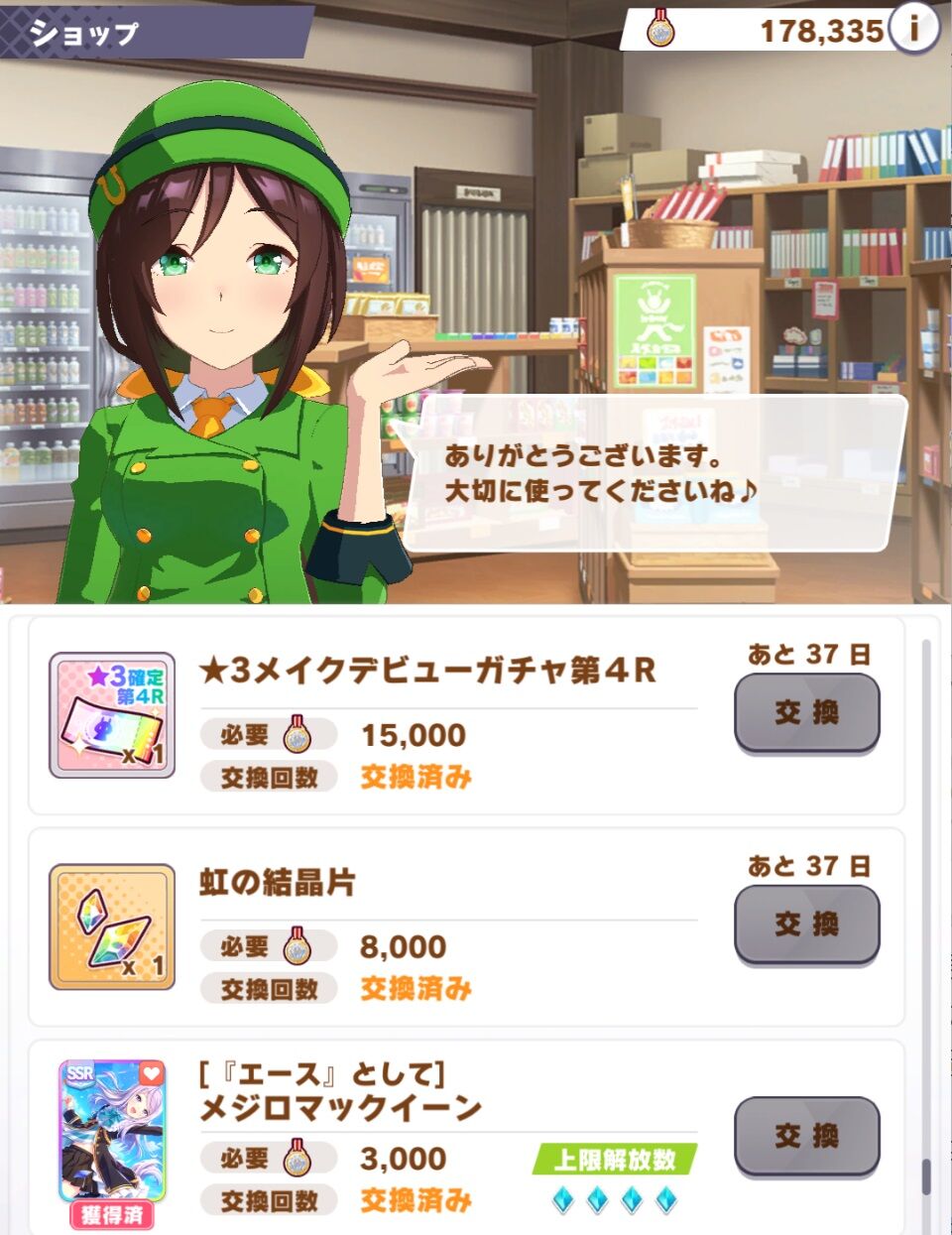Image resolution: width=952 pixels, height=1235 pixels.
Task: Tap 交換 for メジロマックイーン card
Action: [x=806, y=1136]
